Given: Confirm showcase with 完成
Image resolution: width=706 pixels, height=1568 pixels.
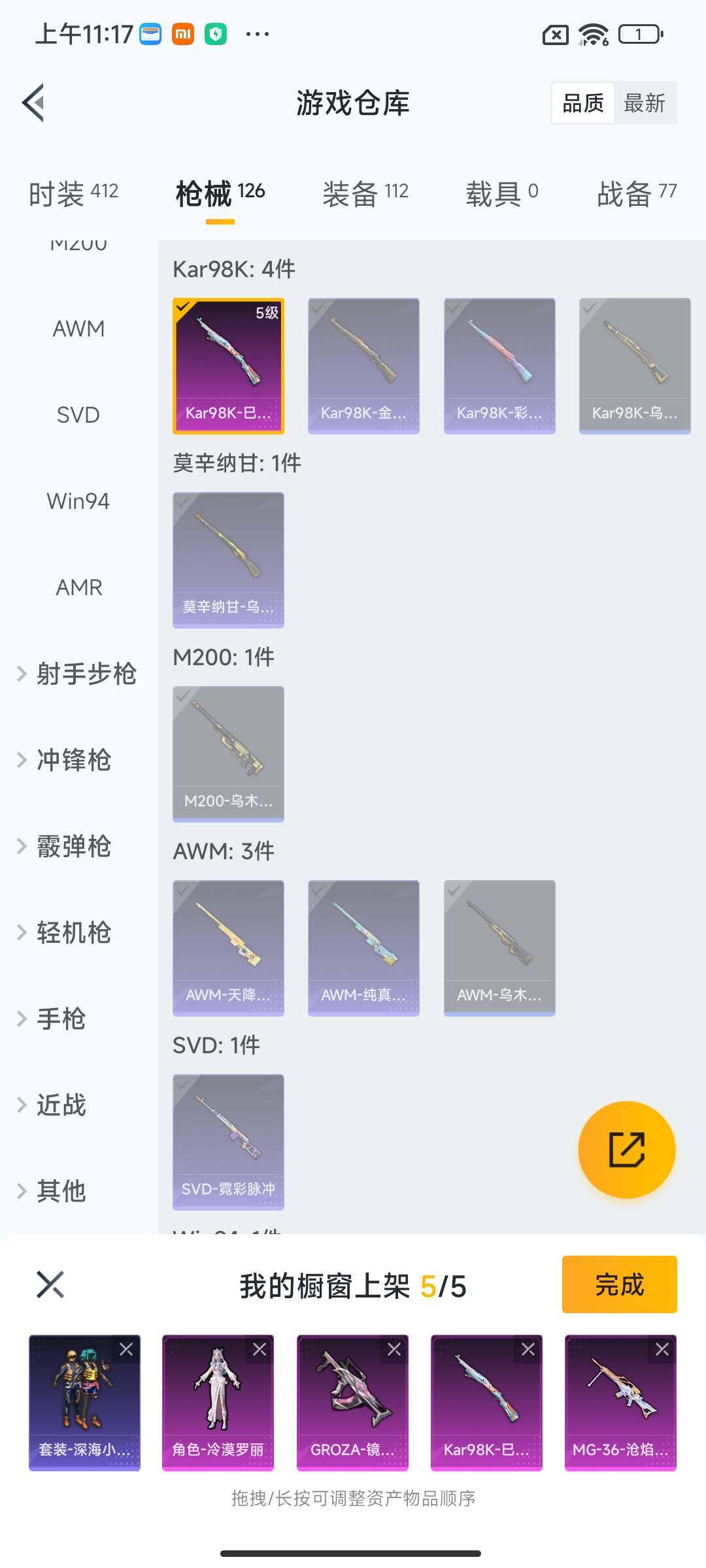Looking at the screenshot, I should [x=619, y=1284].
